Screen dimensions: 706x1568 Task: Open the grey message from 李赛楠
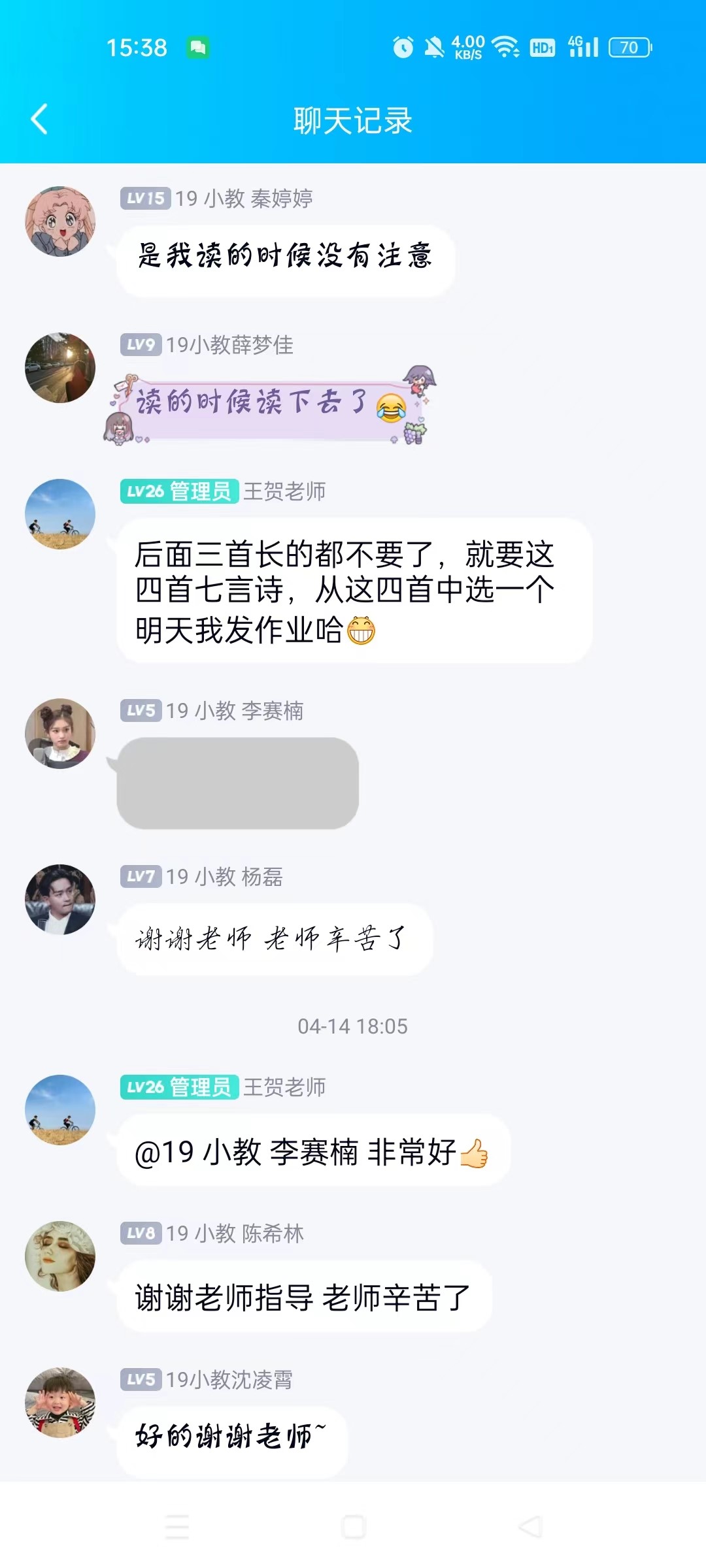pyautogui.click(x=237, y=783)
